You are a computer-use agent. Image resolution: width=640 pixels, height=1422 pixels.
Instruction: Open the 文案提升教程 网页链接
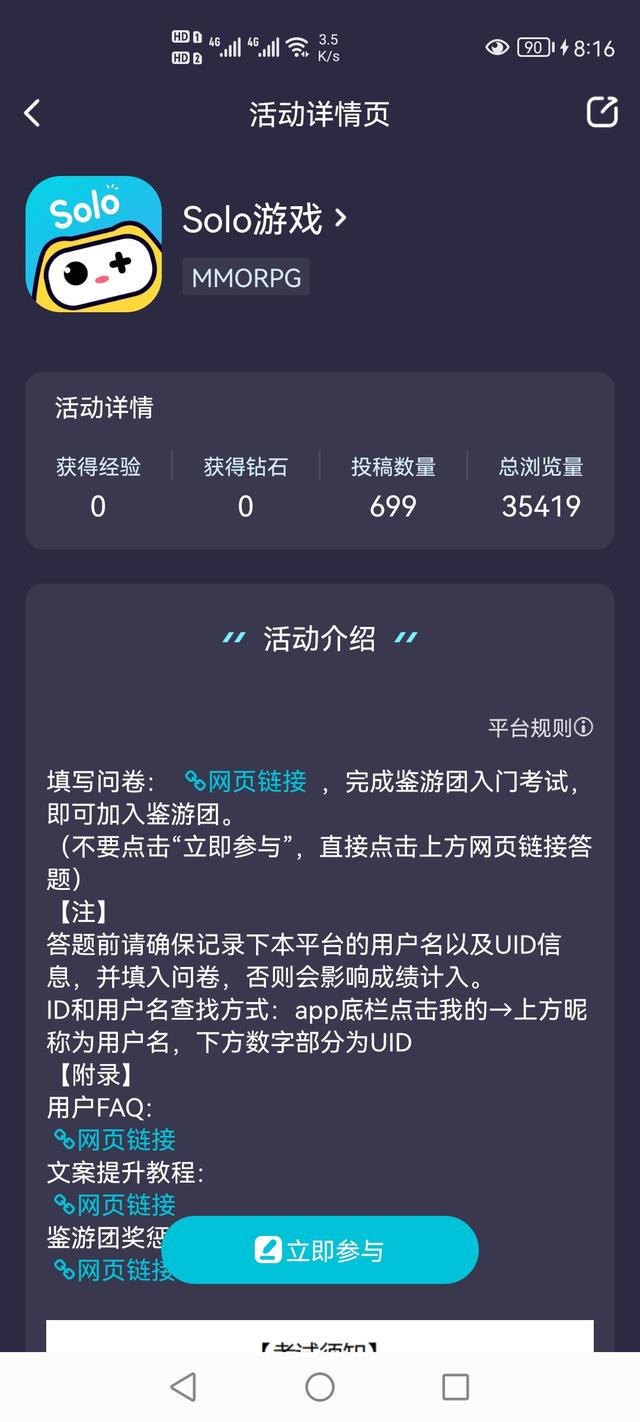[115, 1204]
